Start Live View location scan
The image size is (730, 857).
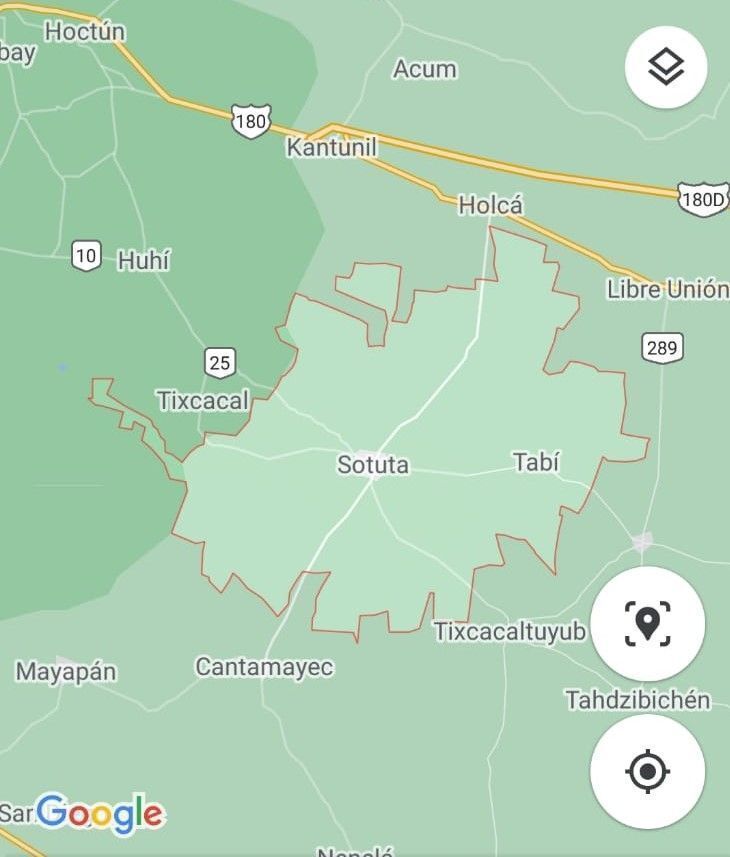coord(647,624)
